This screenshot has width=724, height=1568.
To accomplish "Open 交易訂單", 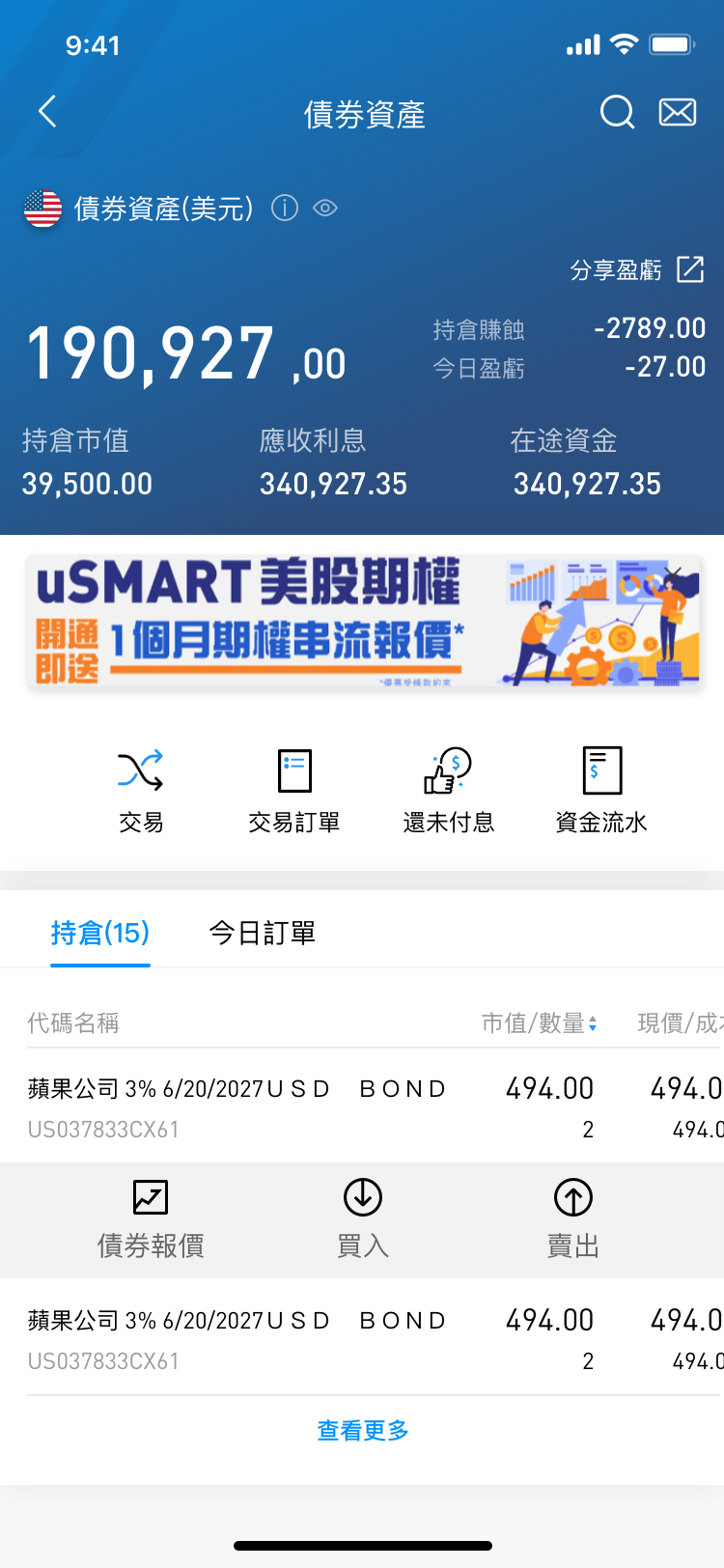I will 294,792.
